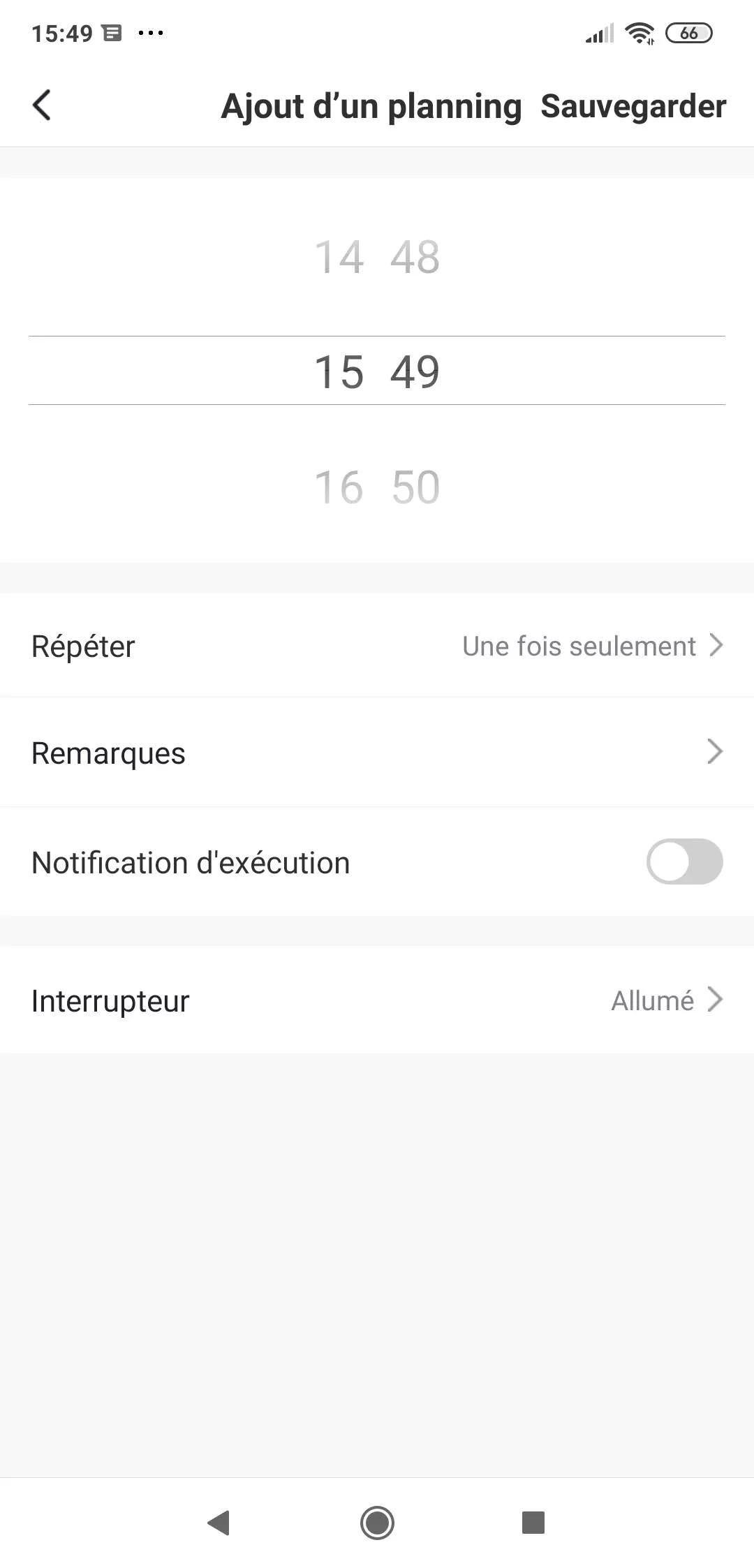Open the Interrupteur setting
The width and height of the screenshot is (754, 1568).
coord(377,1000)
